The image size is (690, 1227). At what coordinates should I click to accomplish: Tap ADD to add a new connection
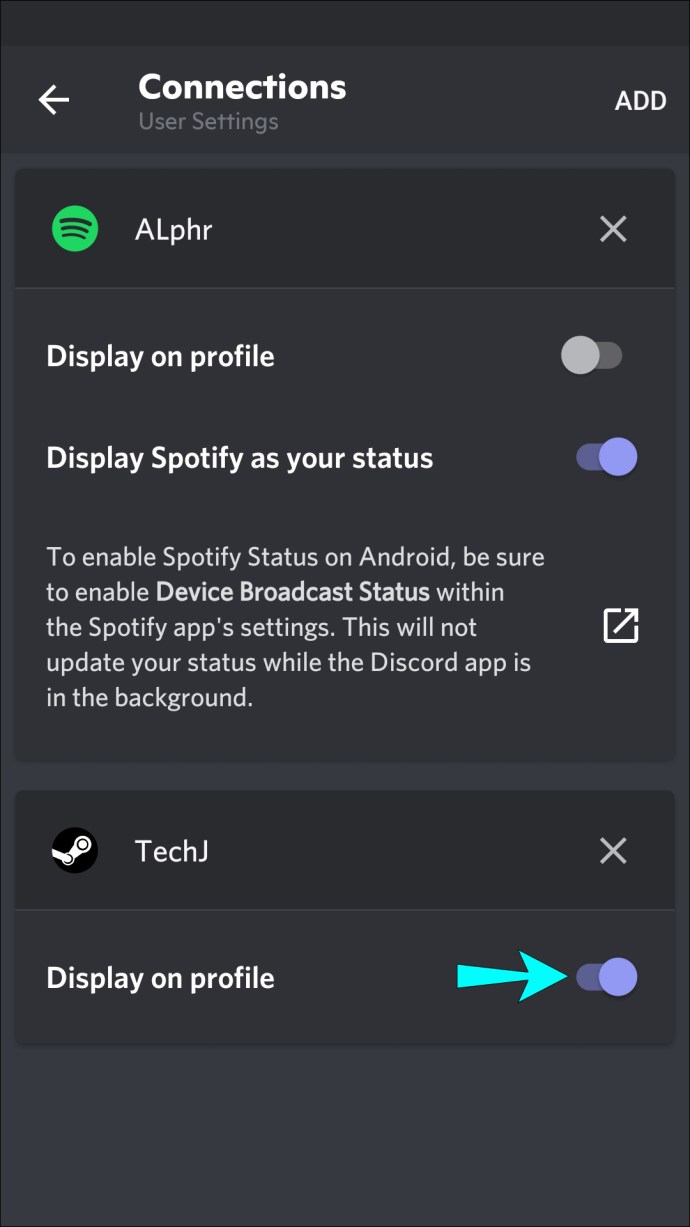640,101
